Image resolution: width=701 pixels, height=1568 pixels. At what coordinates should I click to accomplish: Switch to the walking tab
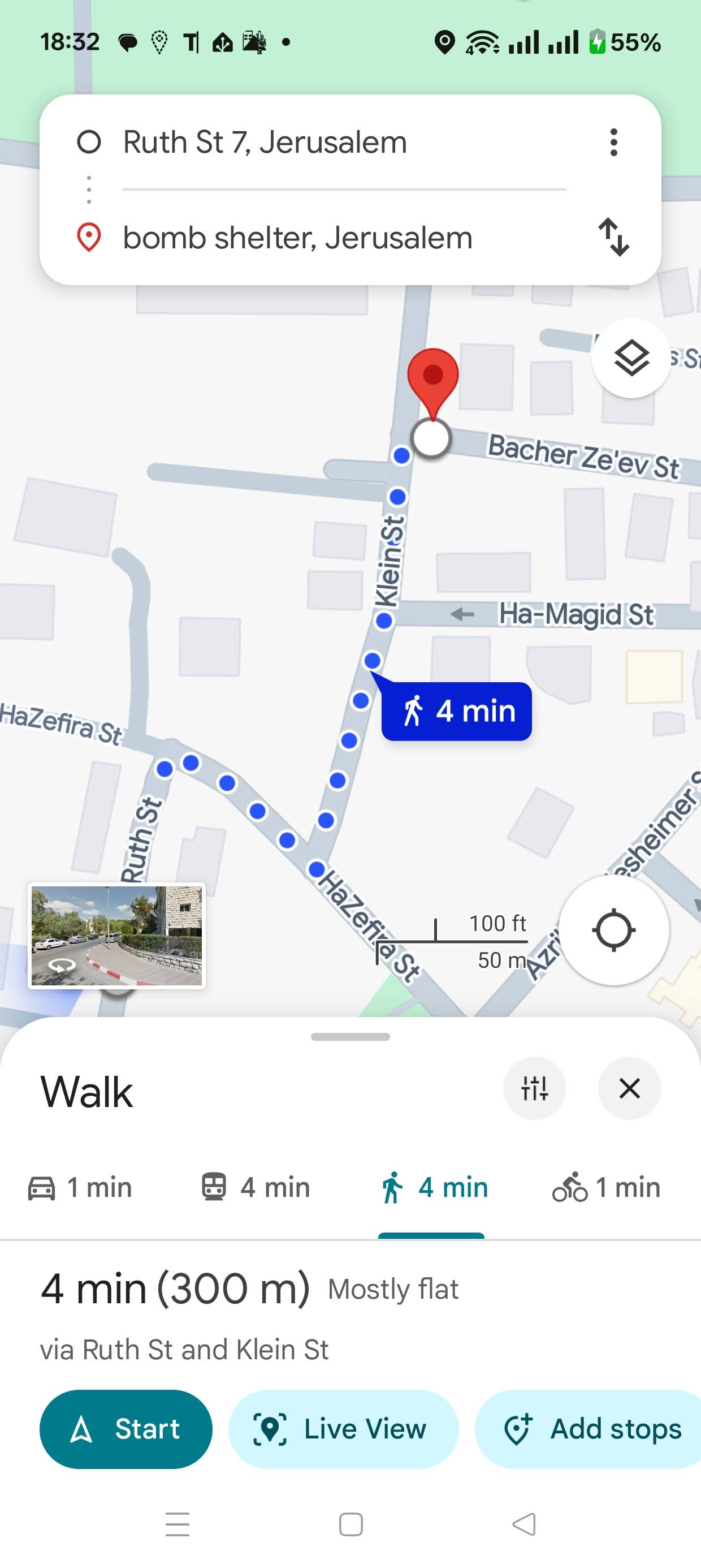[x=433, y=1186]
